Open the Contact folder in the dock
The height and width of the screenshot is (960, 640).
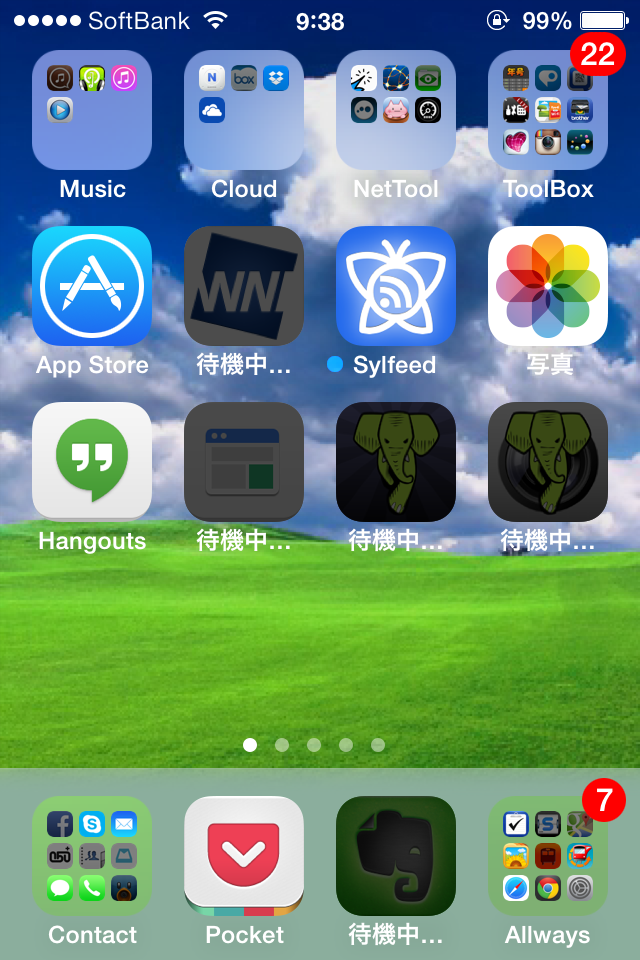(x=92, y=856)
